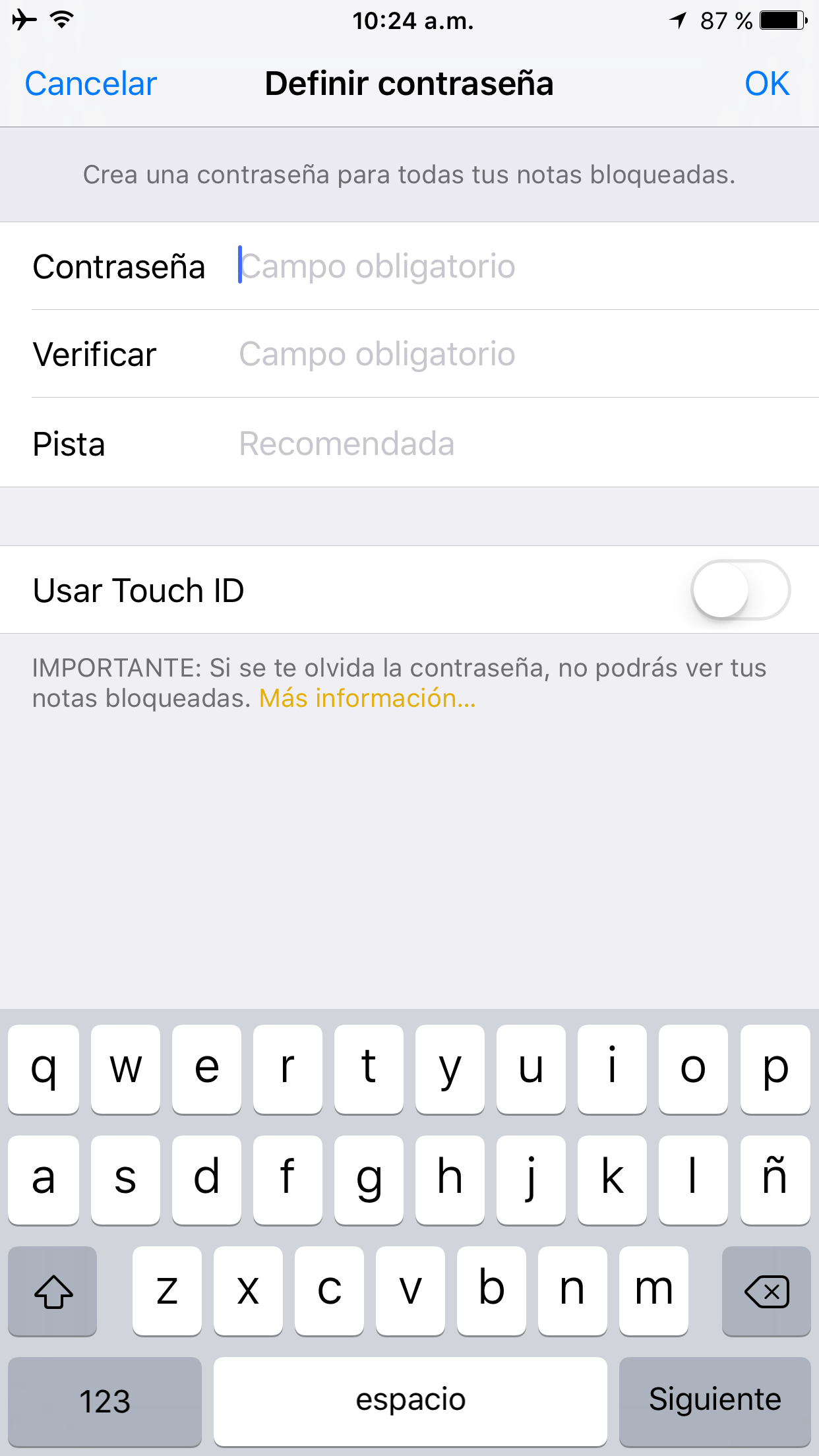Confirm the password with OK
This screenshot has width=819, height=1456.
[x=766, y=84]
